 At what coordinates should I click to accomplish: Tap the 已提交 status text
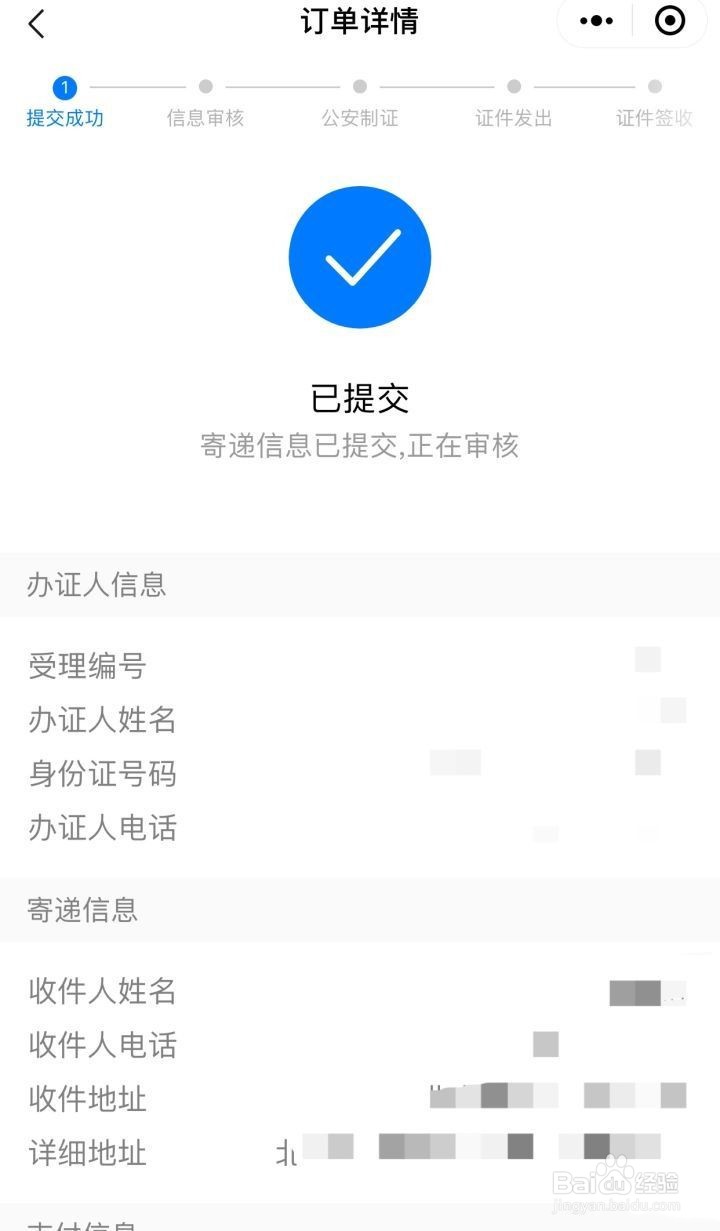tap(360, 397)
